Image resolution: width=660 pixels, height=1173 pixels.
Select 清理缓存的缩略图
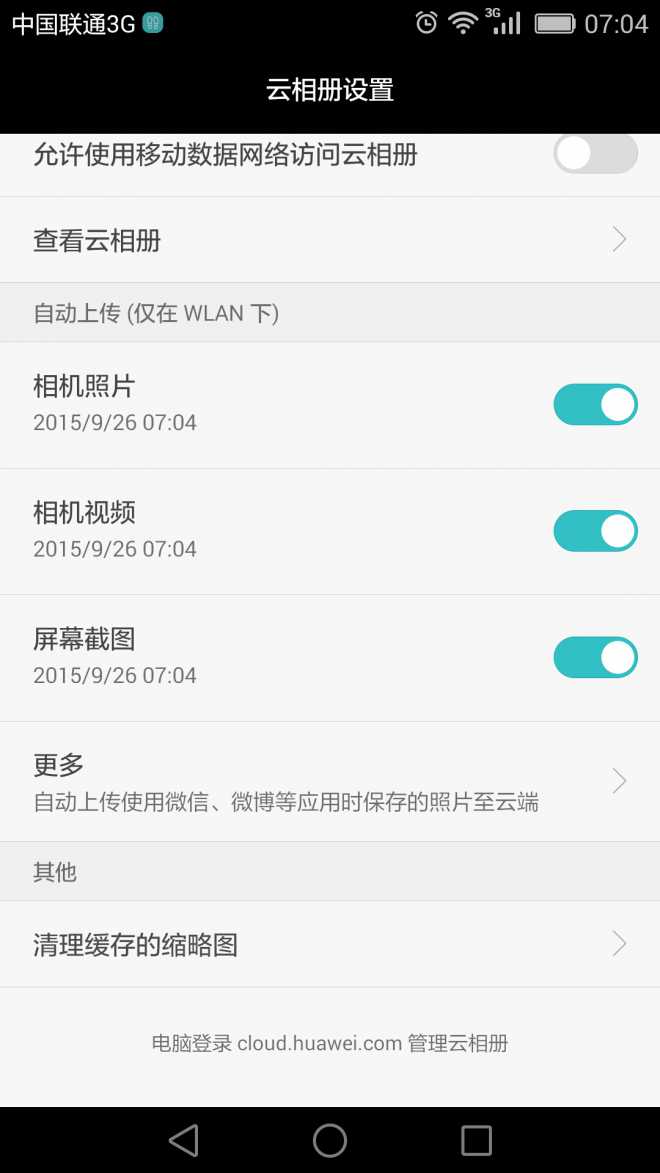pyautogui.click(x=330, y=944)
